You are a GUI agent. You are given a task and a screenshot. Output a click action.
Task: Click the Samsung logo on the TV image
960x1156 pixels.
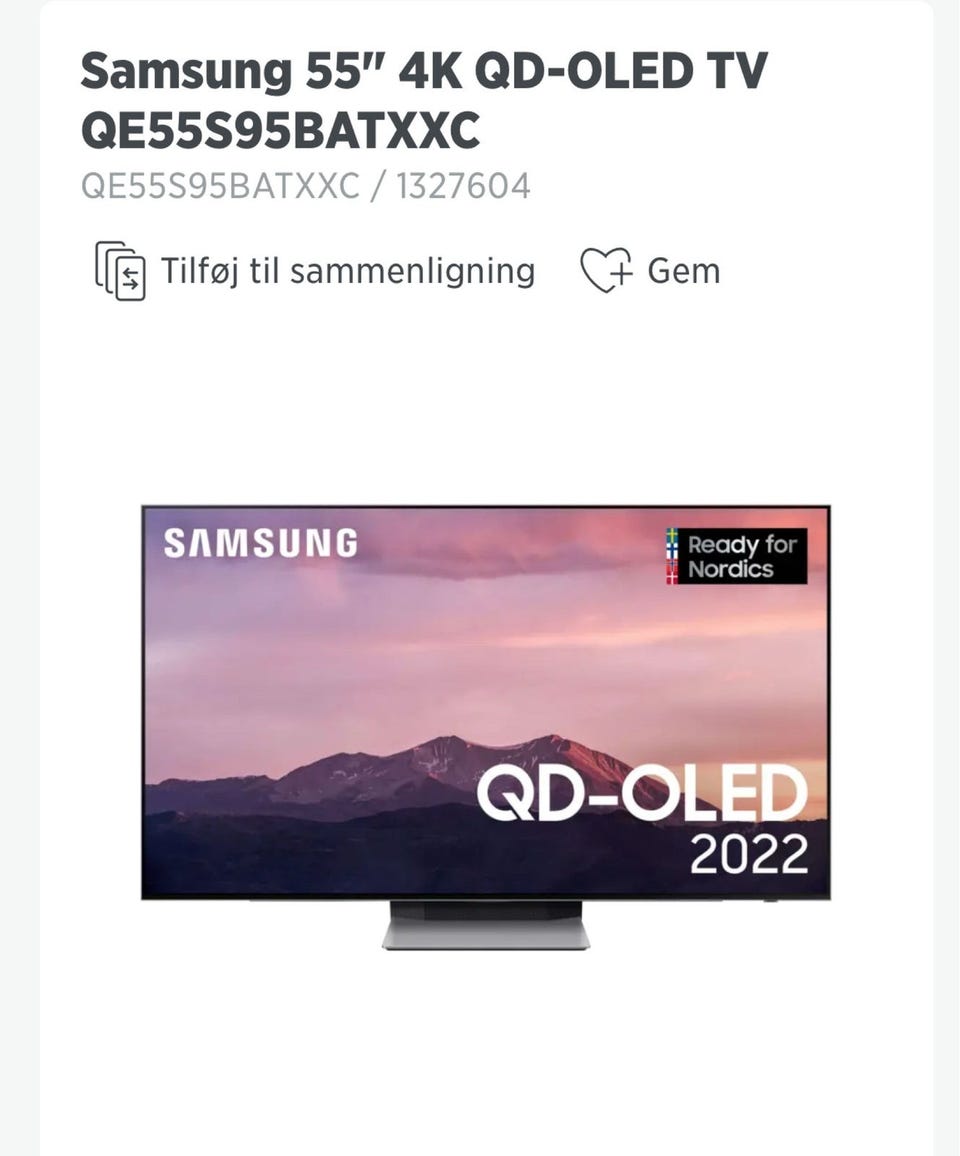[x=260, y=543]
